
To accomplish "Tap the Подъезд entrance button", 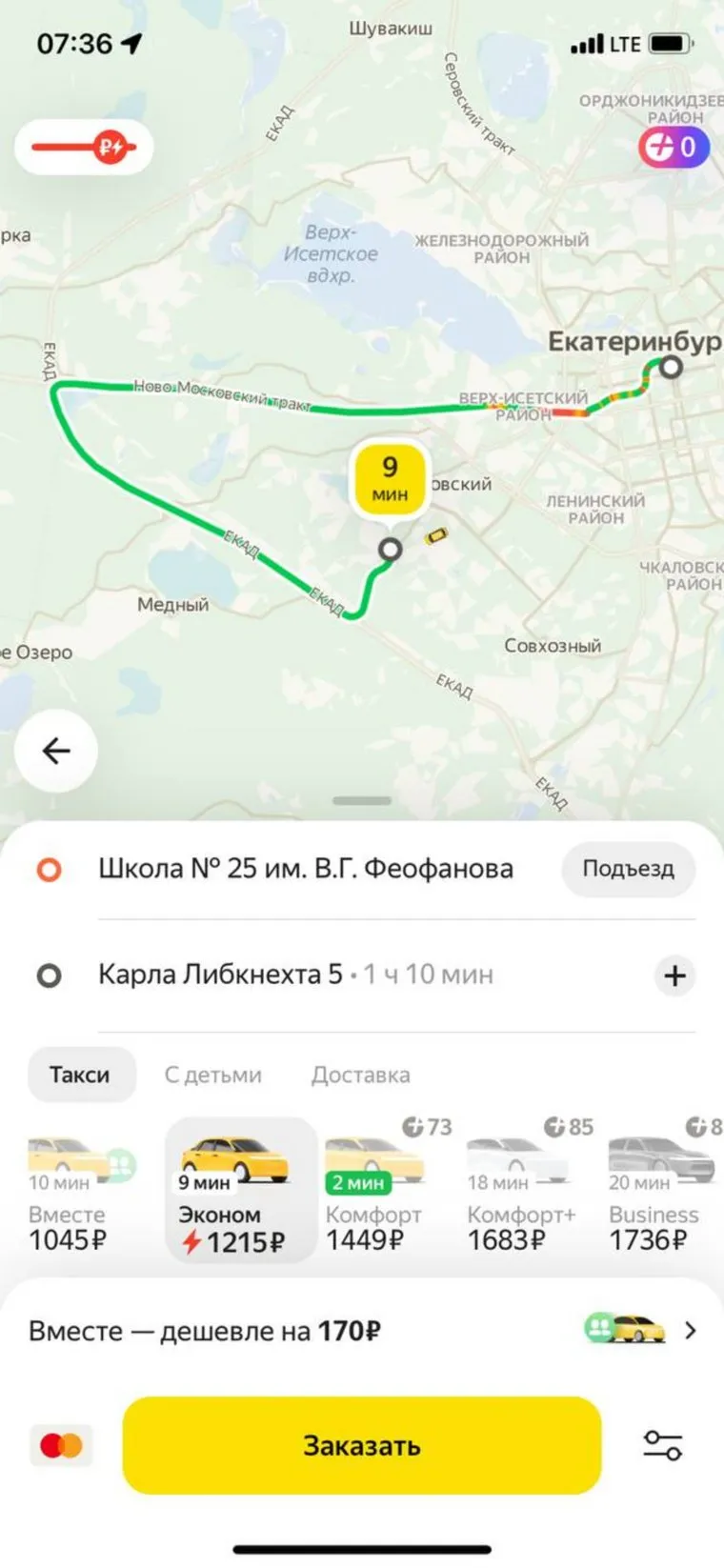I will click(x=628, y=869).
